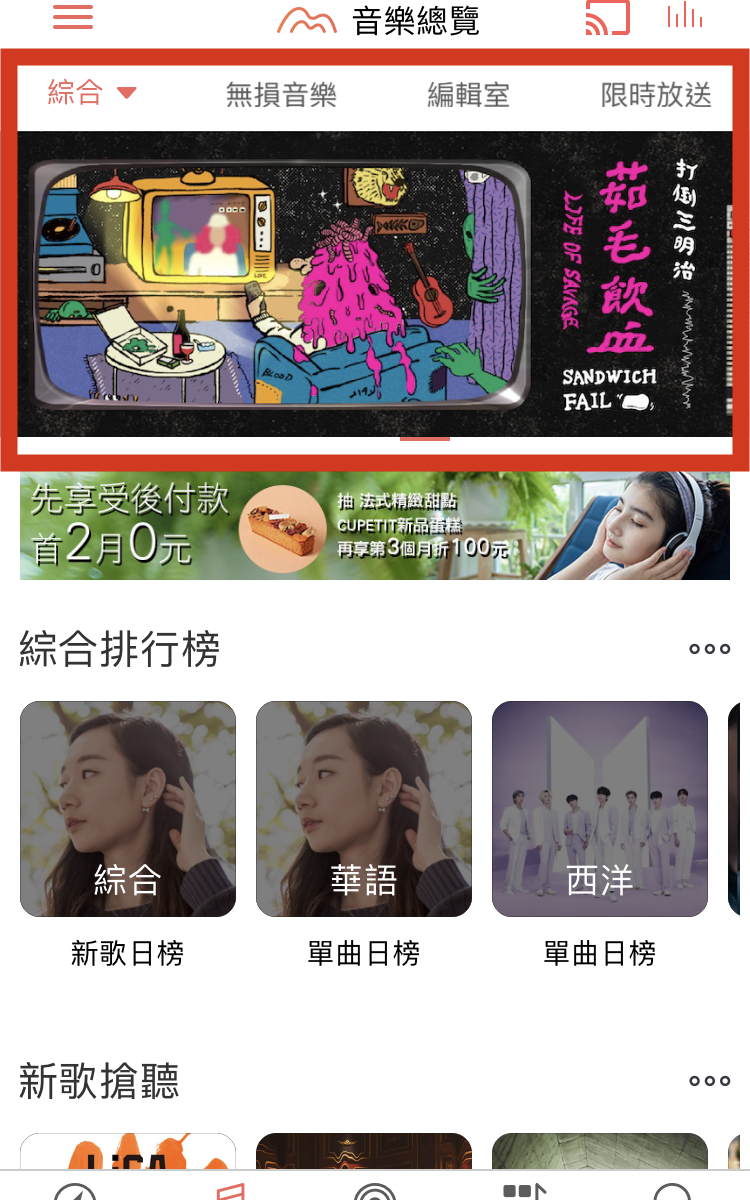Expand the 綜合 category dropdown
Viewport: 750px width, 1200px height.
coord(91,93)
